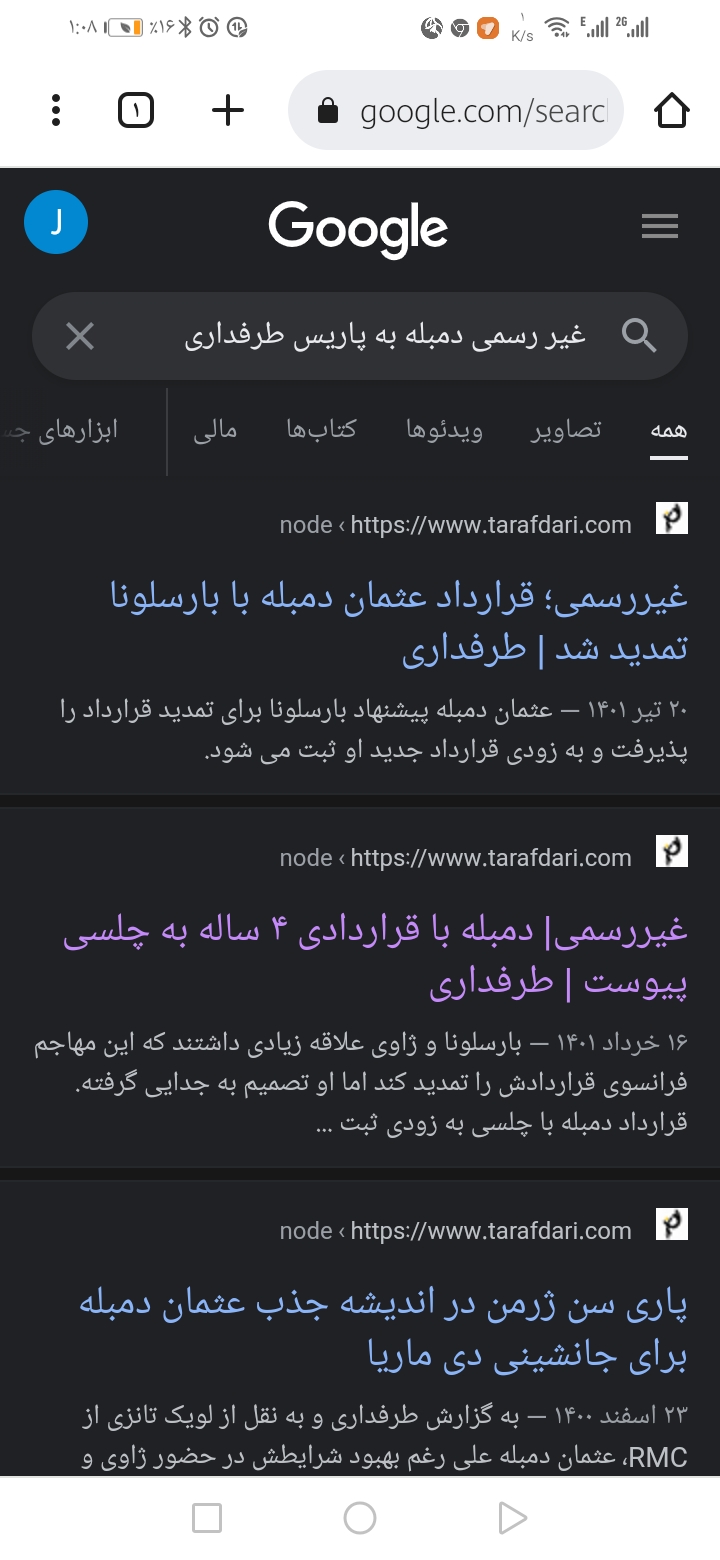This screenshot has height=1560, width=720.
Task: Clear the search query text
Action: click(x=80, y=336)
